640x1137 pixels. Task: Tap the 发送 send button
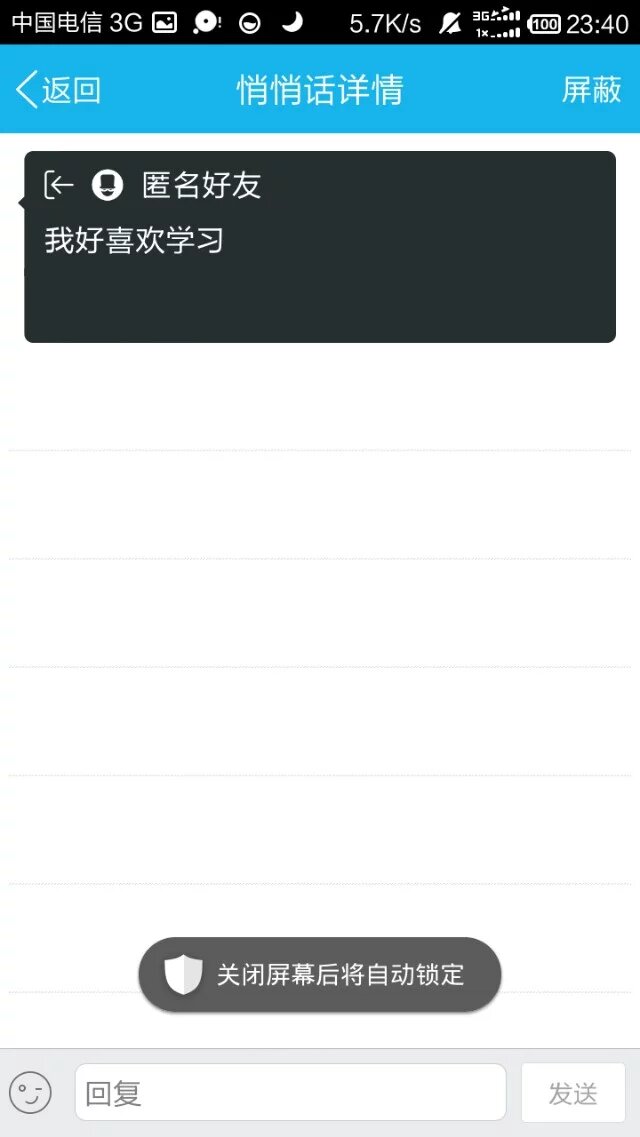point(573,1092)
